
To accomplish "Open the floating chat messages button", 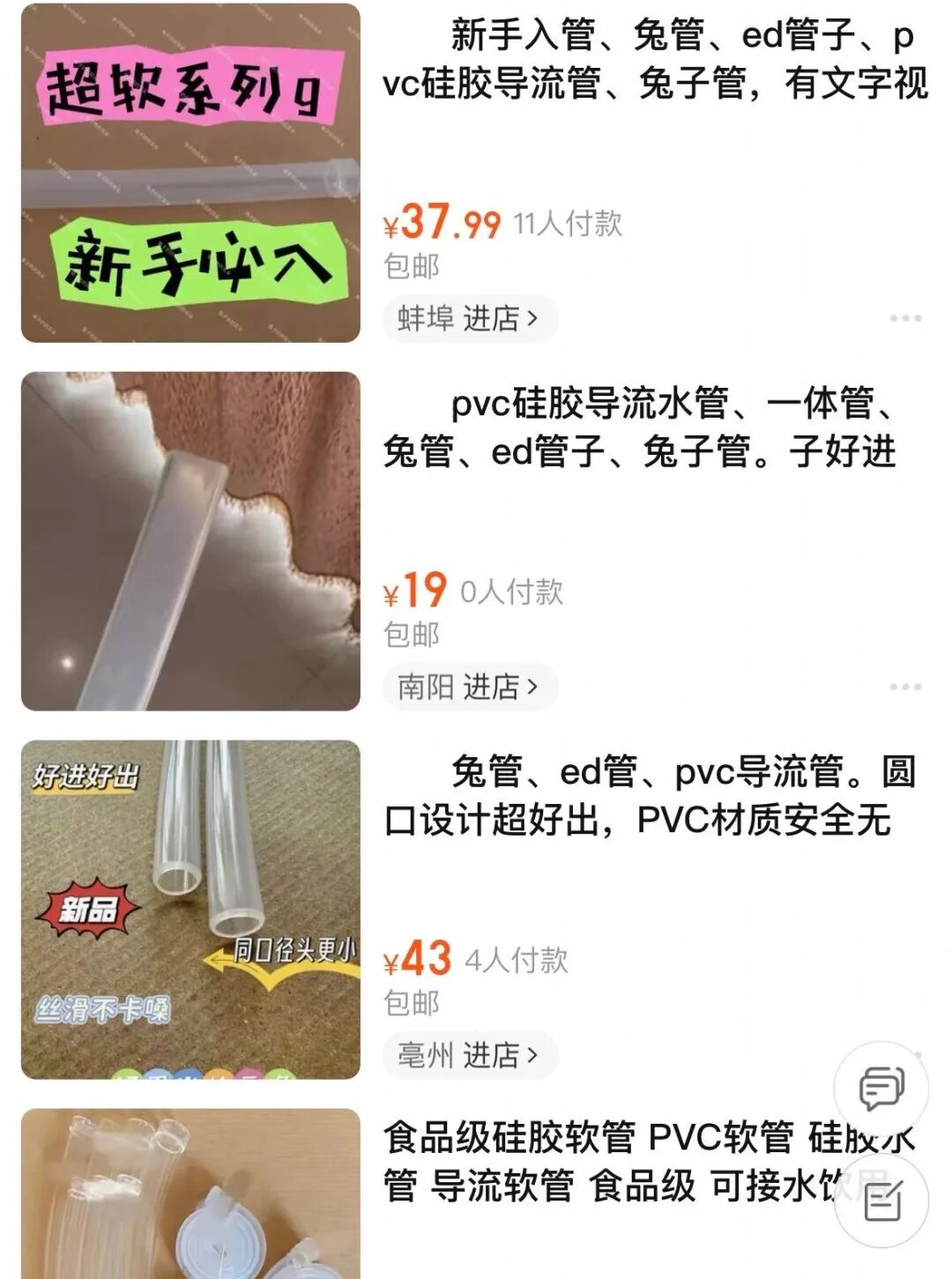I will click(x=881, y=1088).
